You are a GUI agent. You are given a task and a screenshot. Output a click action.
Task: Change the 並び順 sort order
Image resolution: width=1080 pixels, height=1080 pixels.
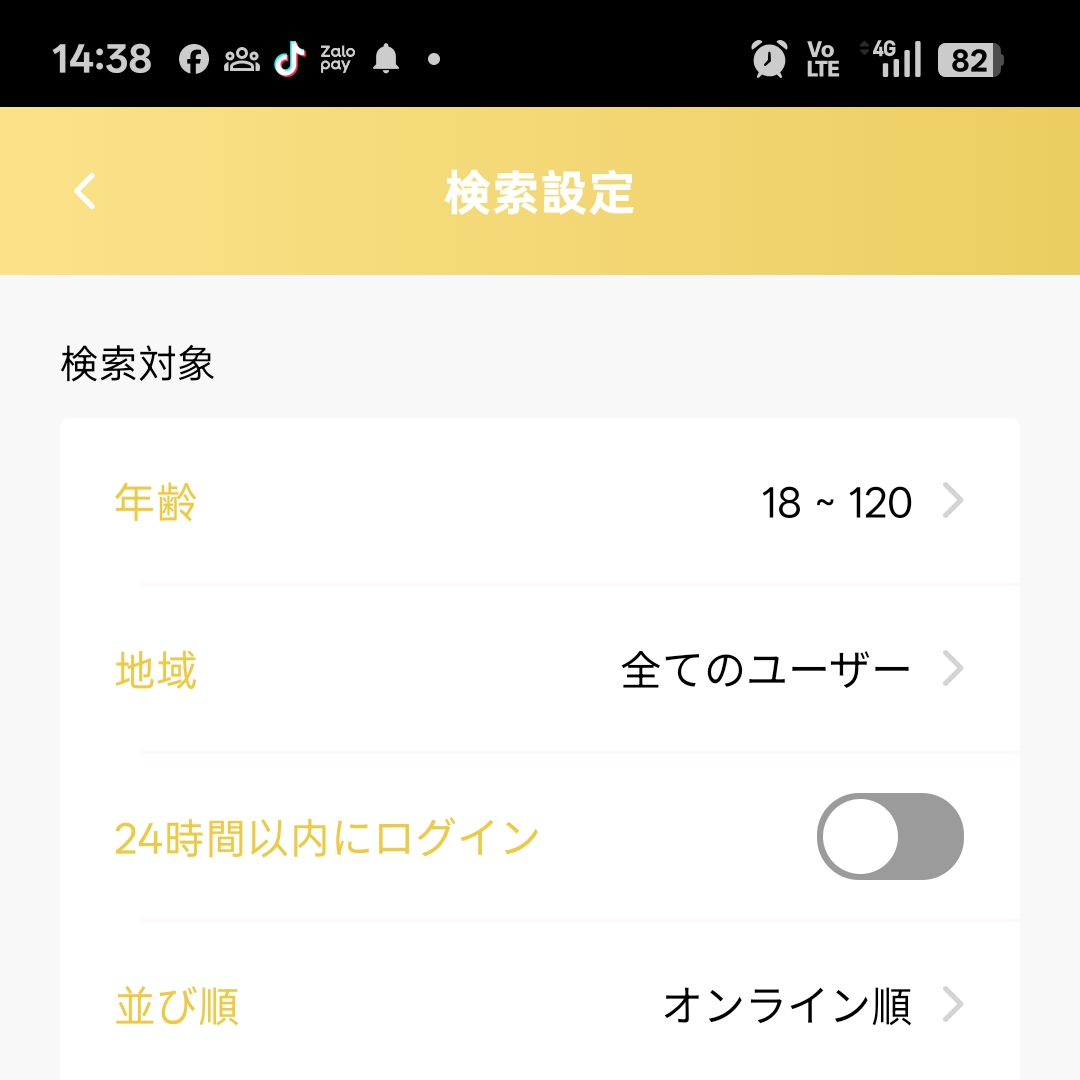pyautogui.click(x=540, y=1006)
